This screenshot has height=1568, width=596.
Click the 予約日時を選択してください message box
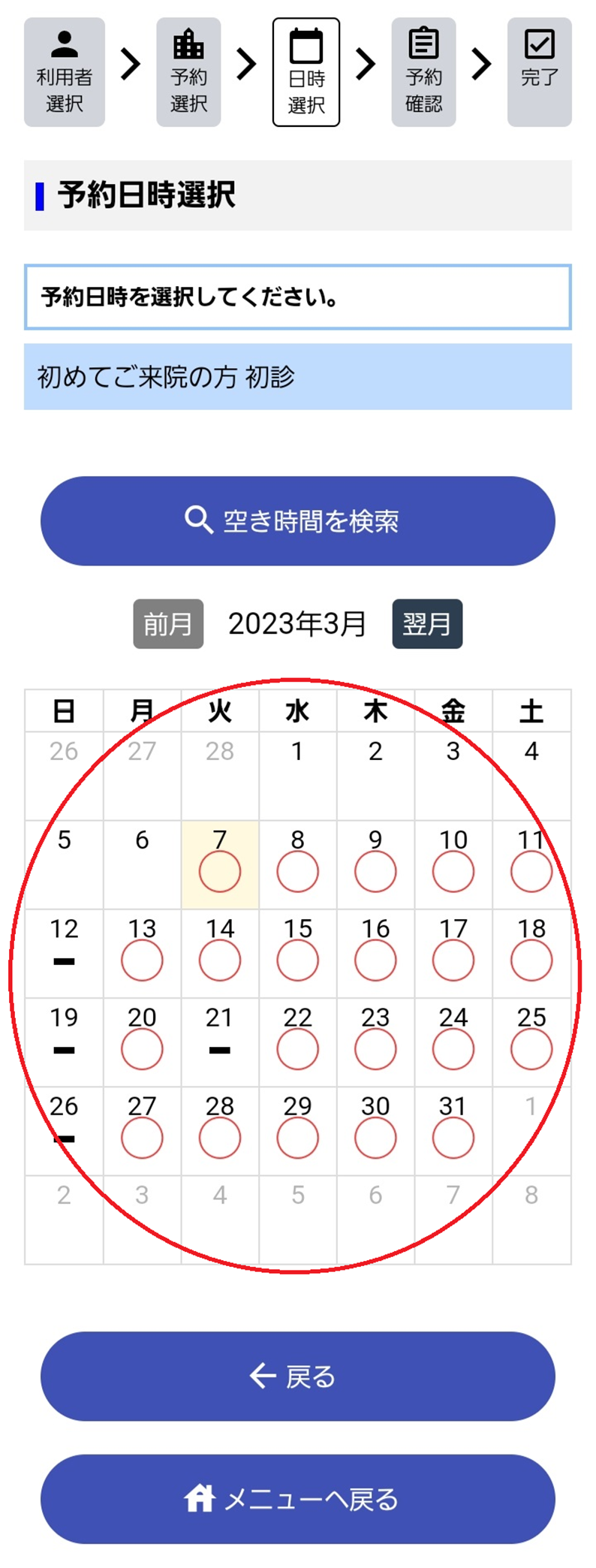[x=297, y=296]
